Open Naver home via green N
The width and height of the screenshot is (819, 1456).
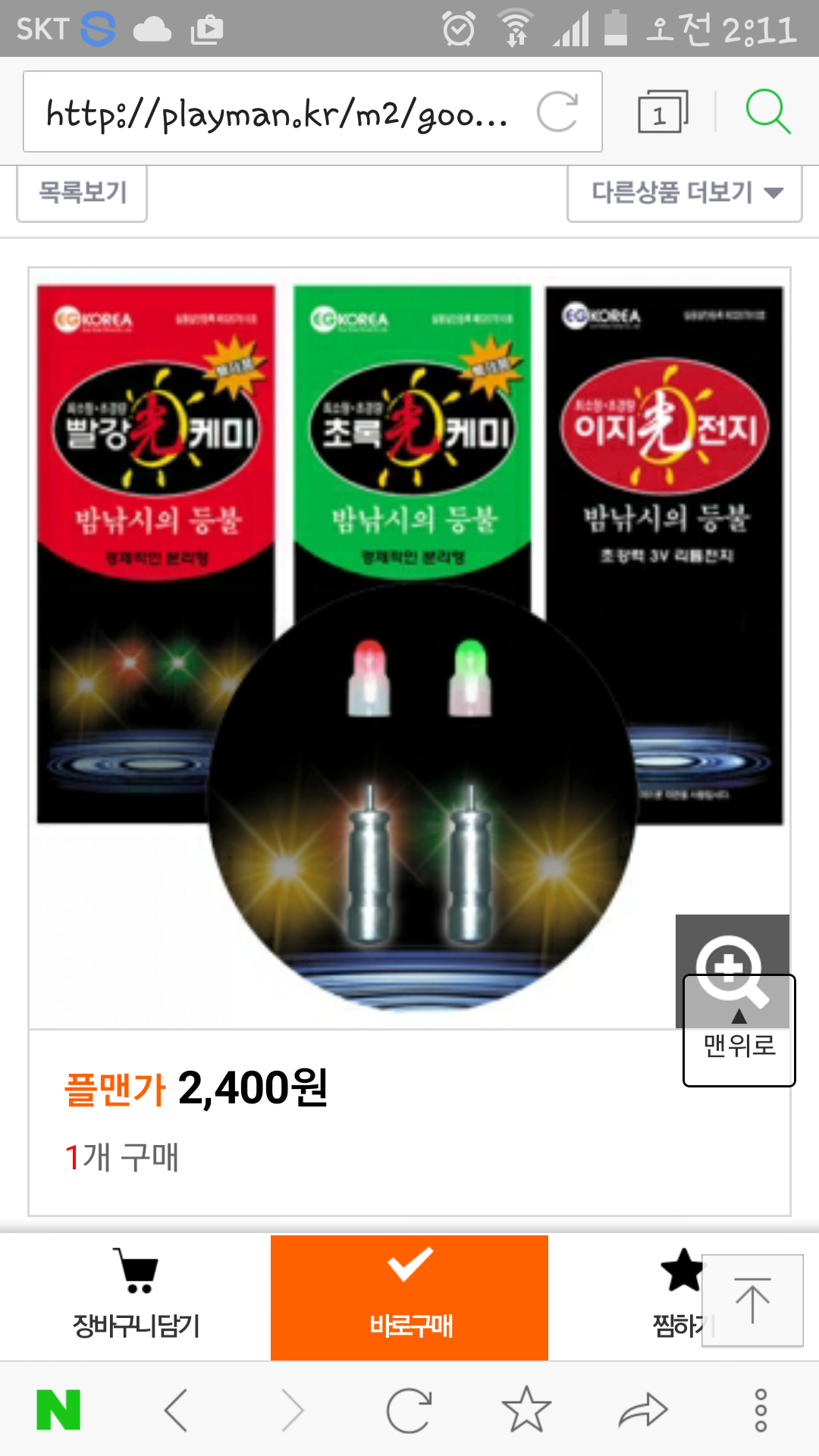tap(58, 1410)
